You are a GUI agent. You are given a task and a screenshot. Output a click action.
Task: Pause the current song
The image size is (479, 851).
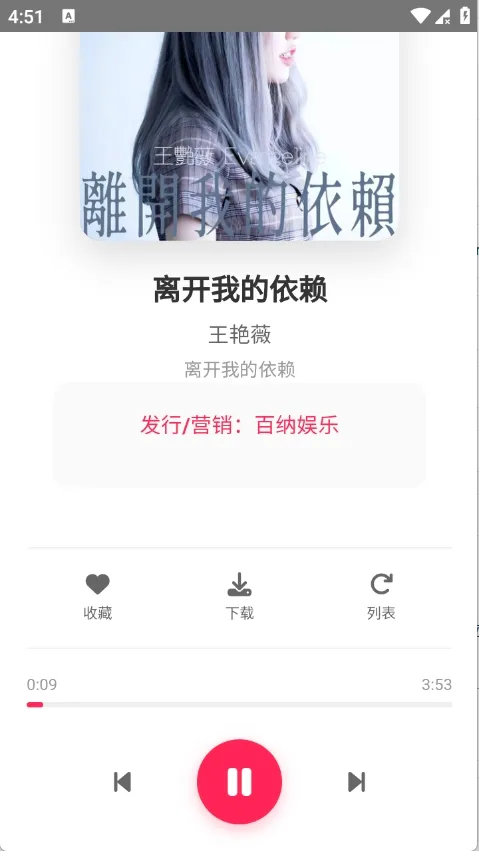click(239, 782)
